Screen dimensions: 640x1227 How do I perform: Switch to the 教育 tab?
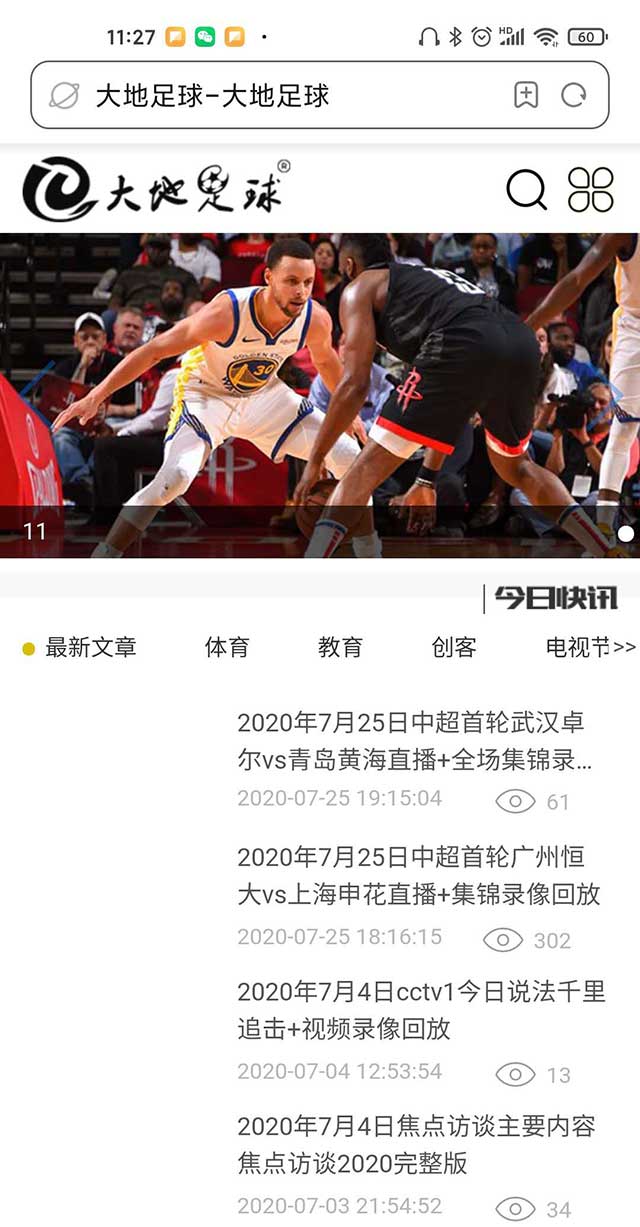coord(340,648)
